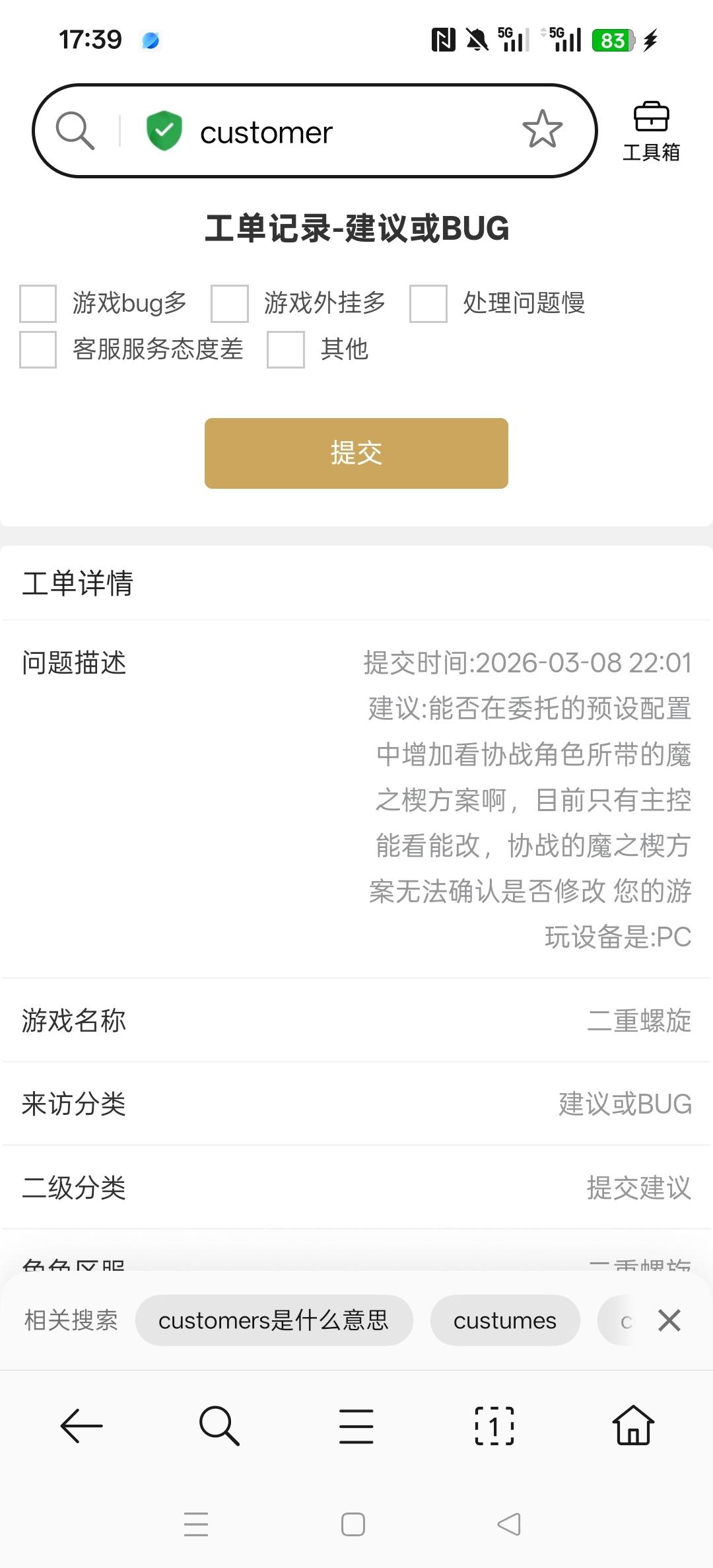Go back using the browser back arrow

coord(81,1426)
